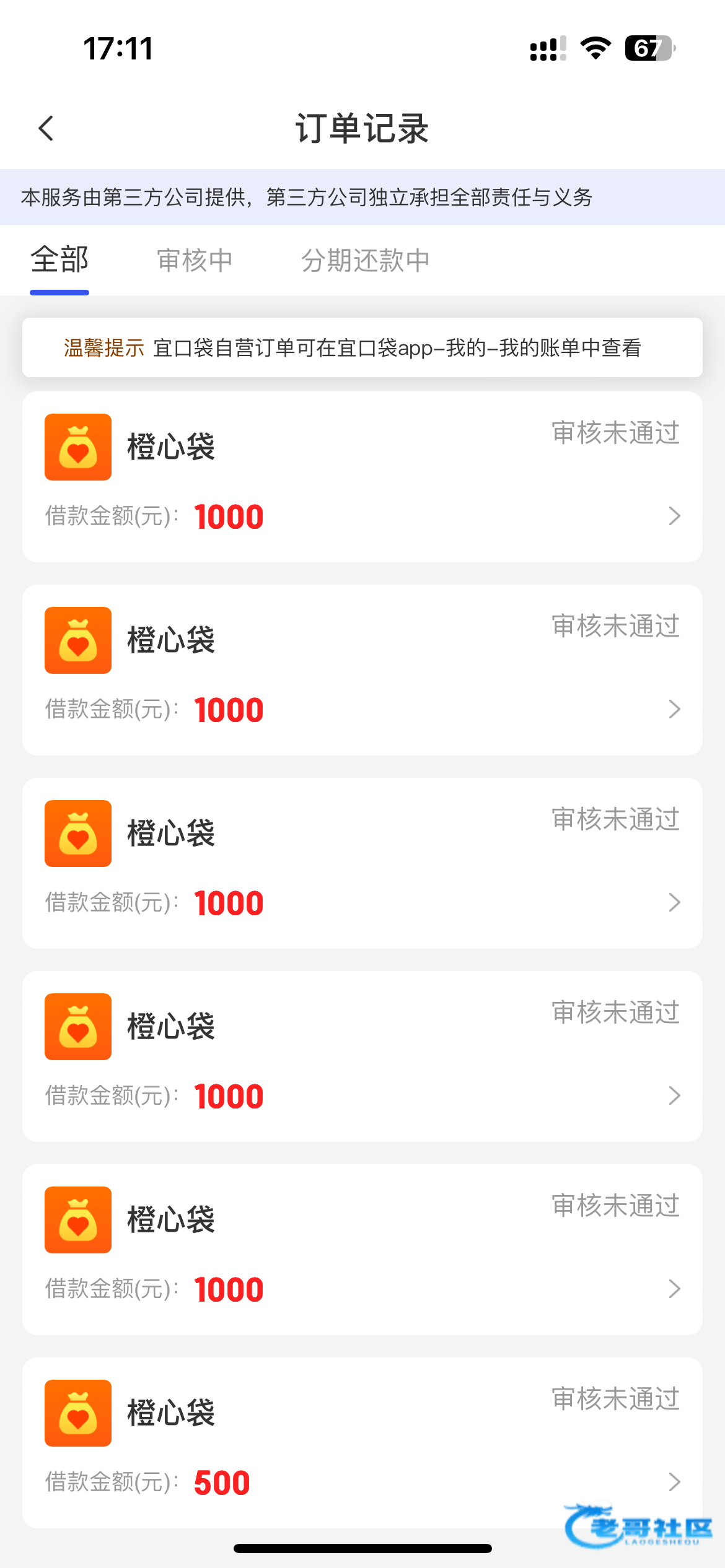Open the 橙心袋 order with 500 loan amount

pyautogui.click(x=362, y=1443)
